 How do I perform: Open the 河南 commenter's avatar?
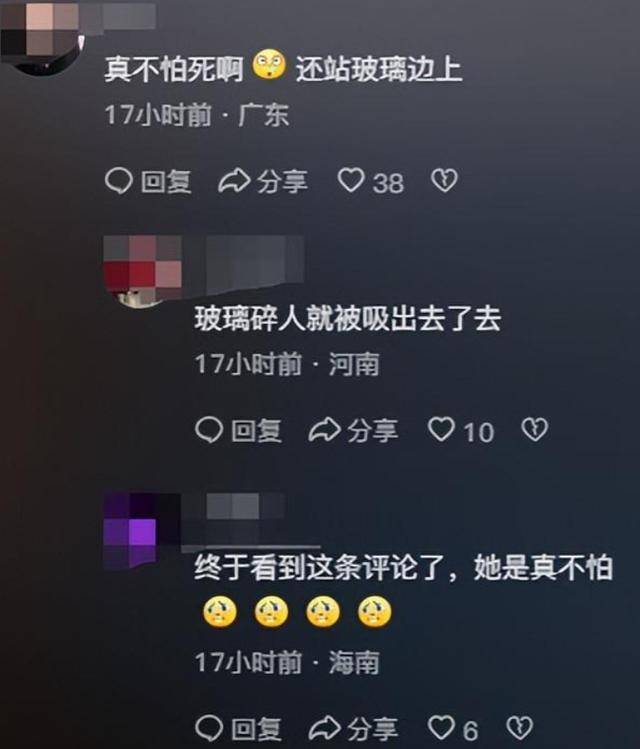coord(142,268)
